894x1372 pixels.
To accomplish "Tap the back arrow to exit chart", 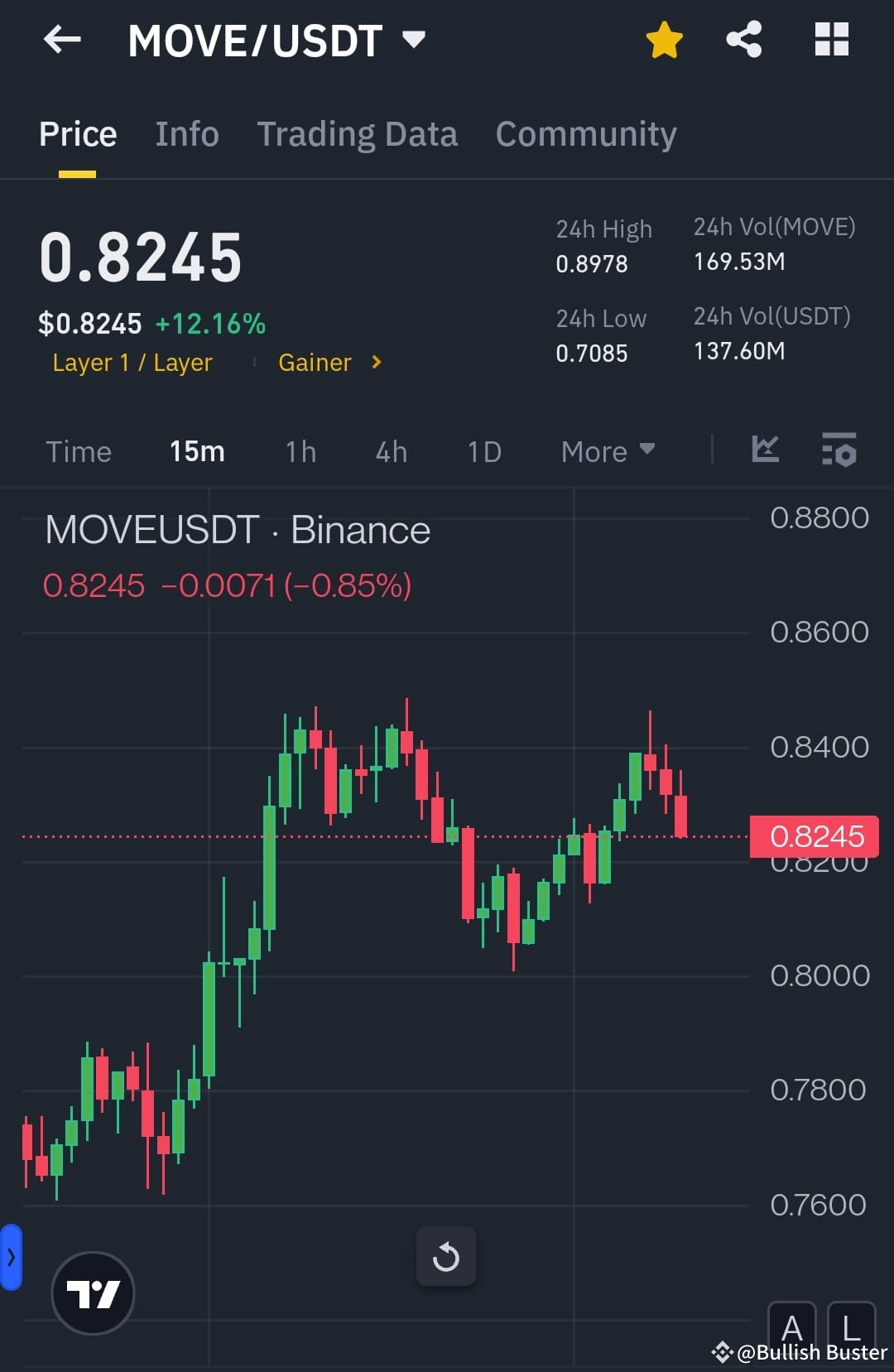I will pyautogui.click(x=62, y=39).
